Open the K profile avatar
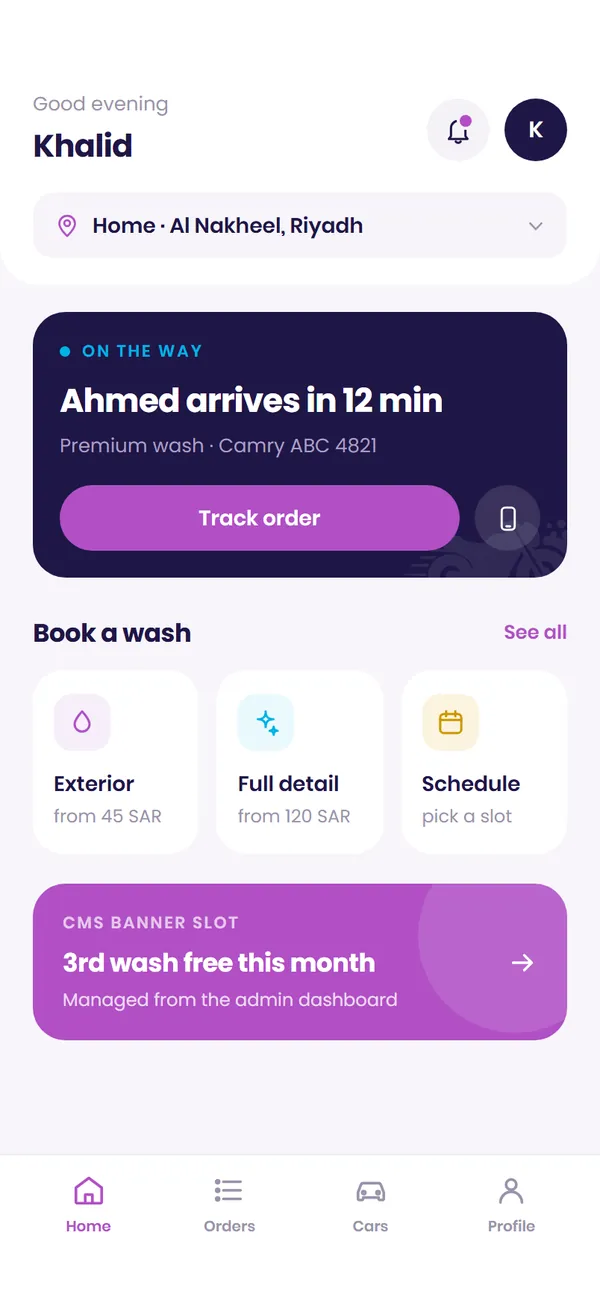This screenshot has height=1306, width=600. coord(536,130)
